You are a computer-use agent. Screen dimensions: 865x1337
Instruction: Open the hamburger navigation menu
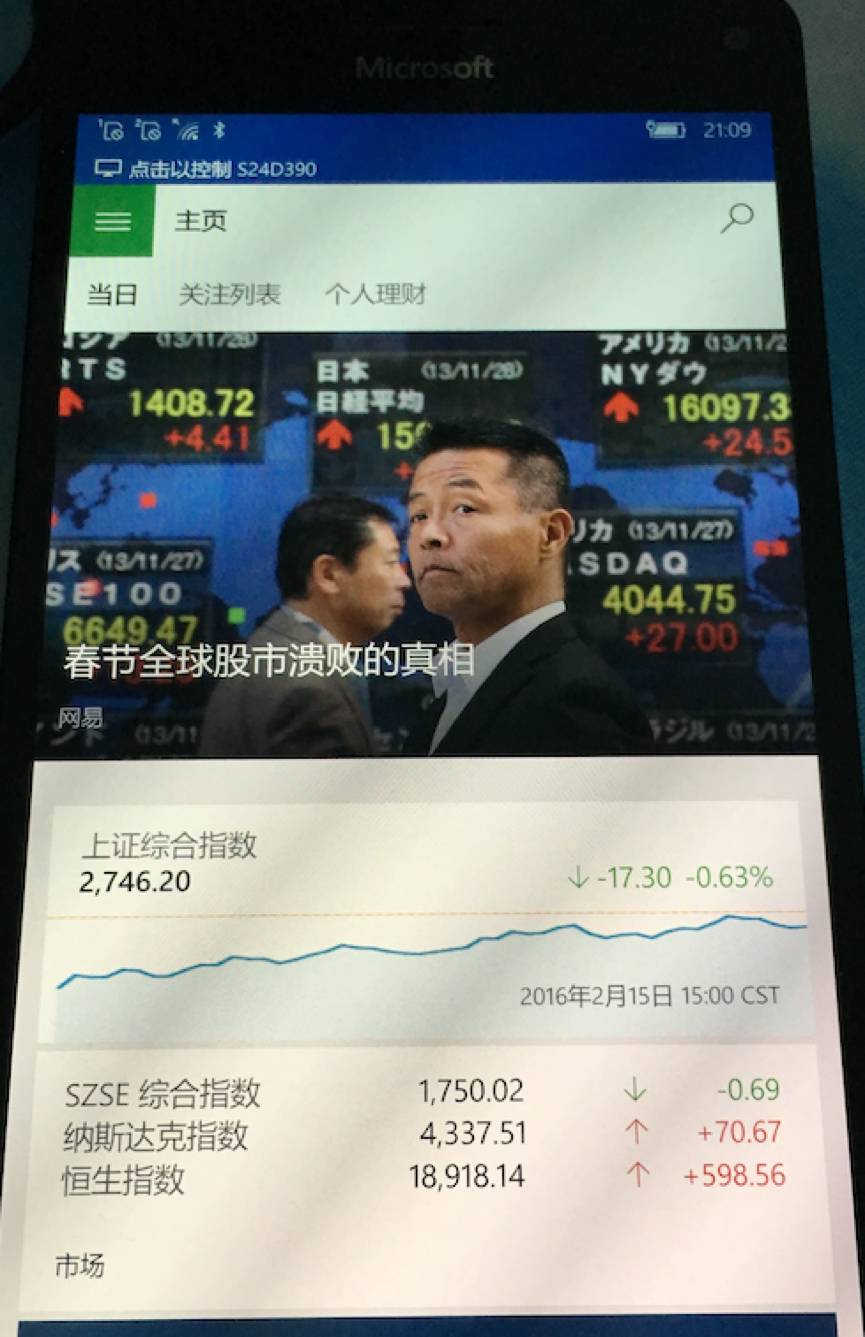pos(112,221)
